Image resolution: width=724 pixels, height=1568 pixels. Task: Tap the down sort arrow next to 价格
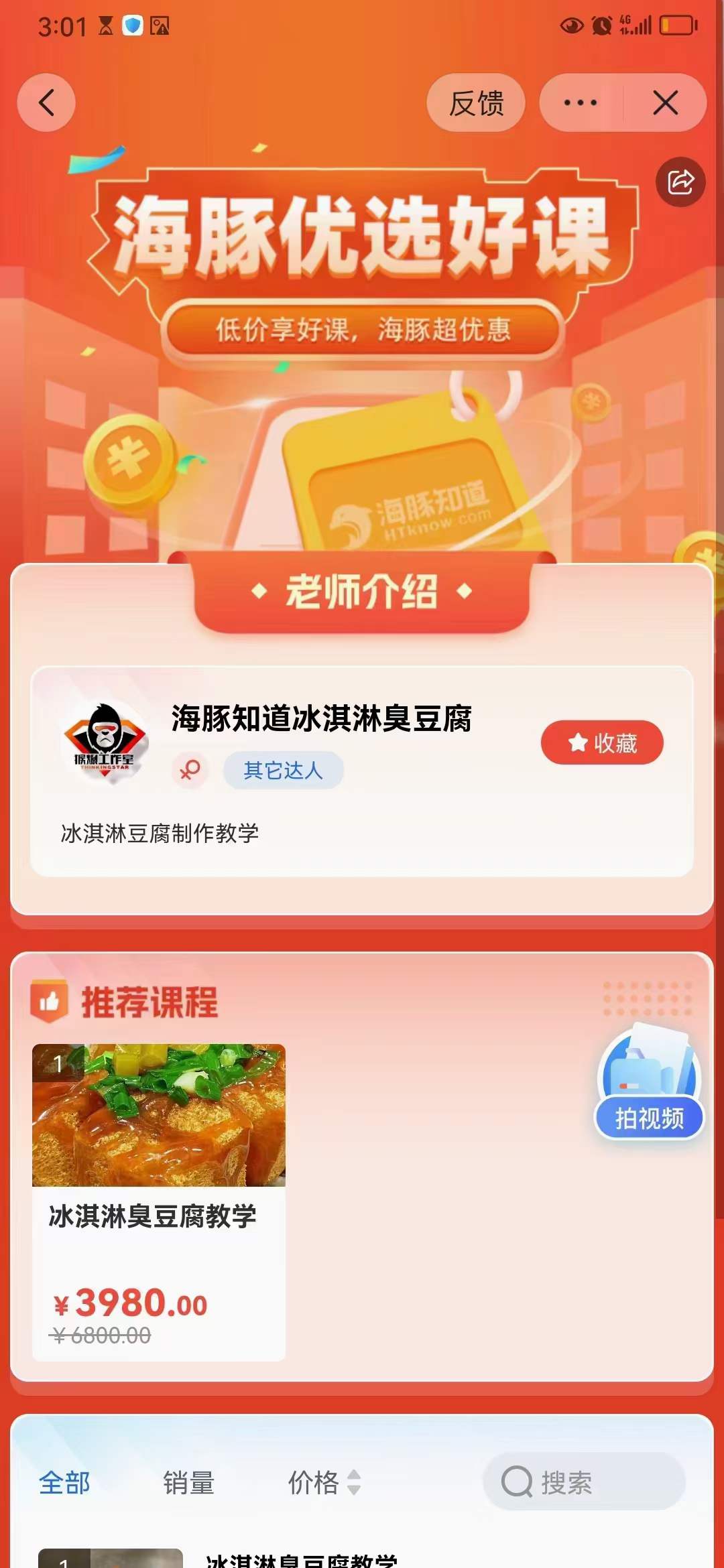[352, 1490]
